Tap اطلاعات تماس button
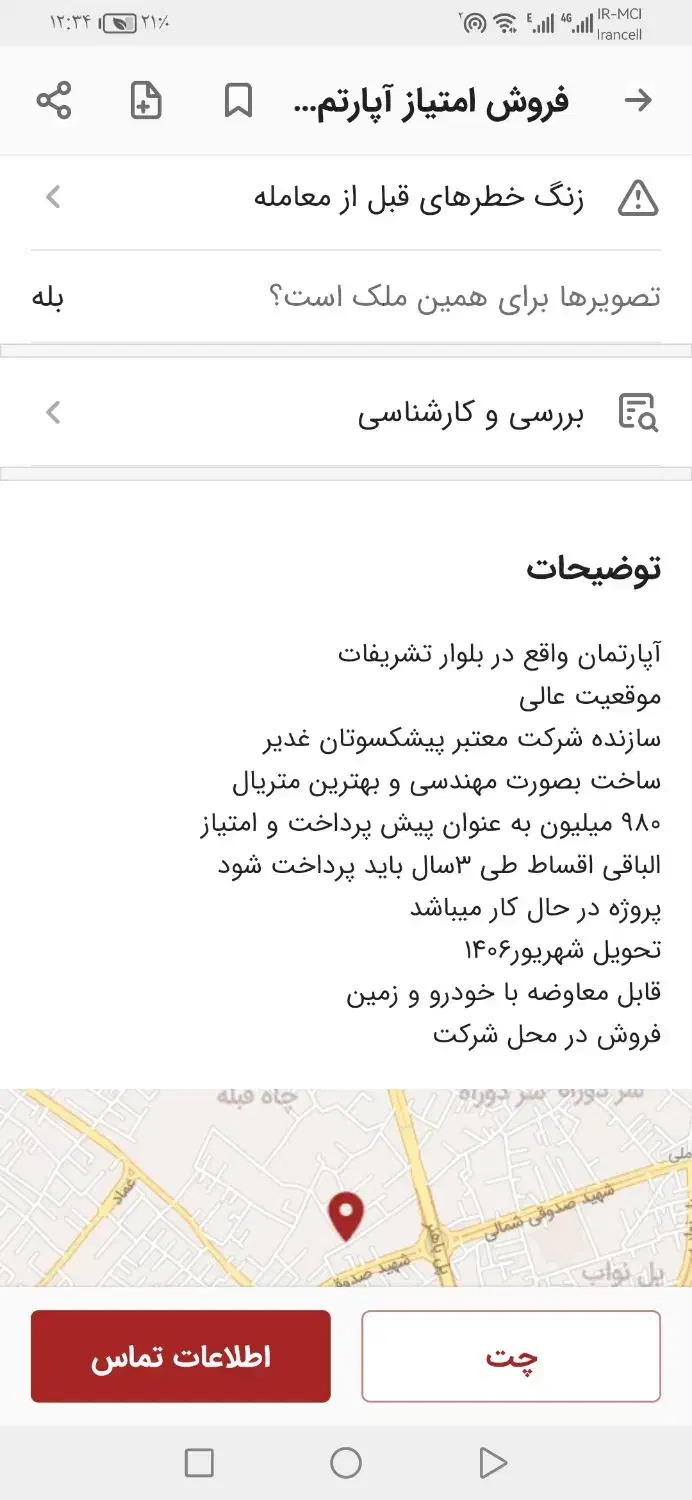 coord(181,1357)
